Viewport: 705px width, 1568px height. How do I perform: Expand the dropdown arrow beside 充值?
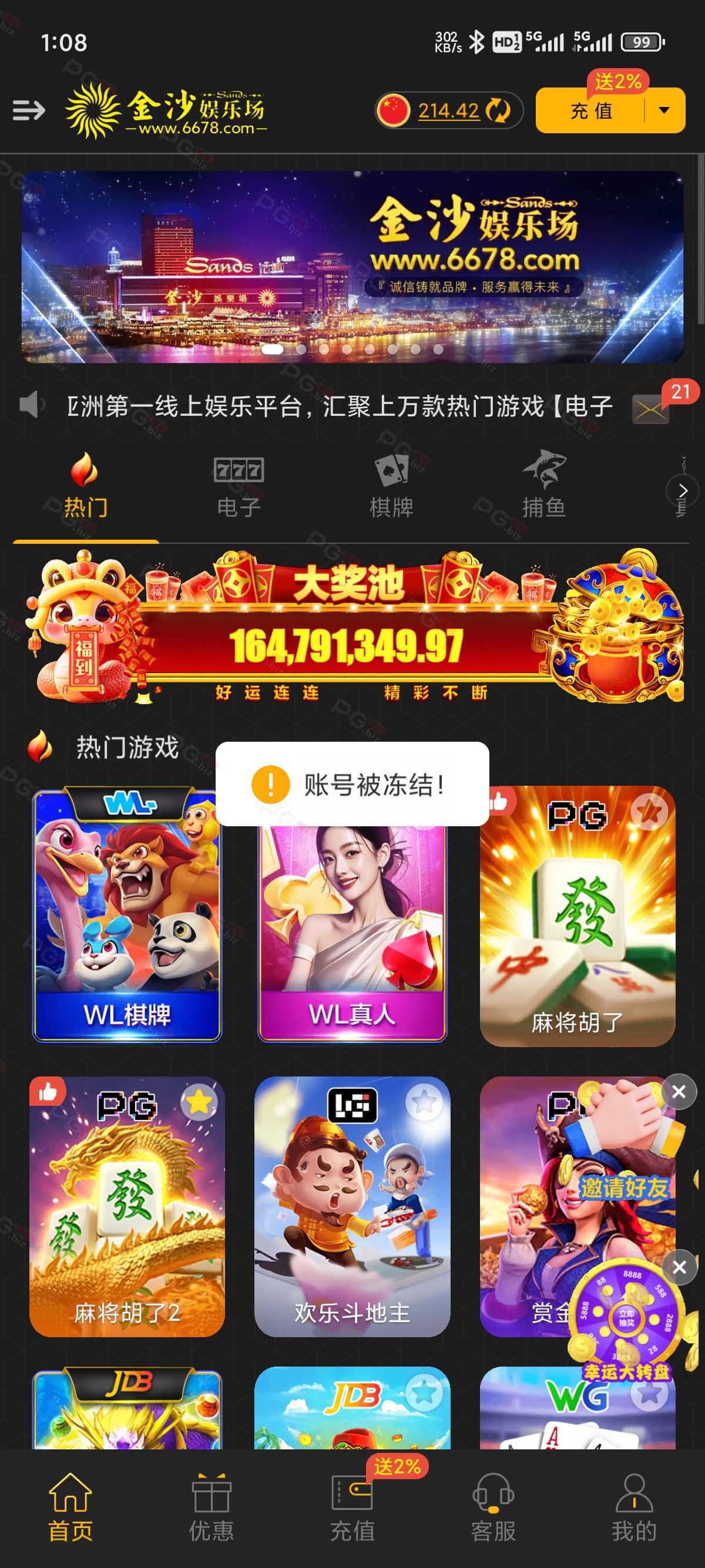coord(664,111)
